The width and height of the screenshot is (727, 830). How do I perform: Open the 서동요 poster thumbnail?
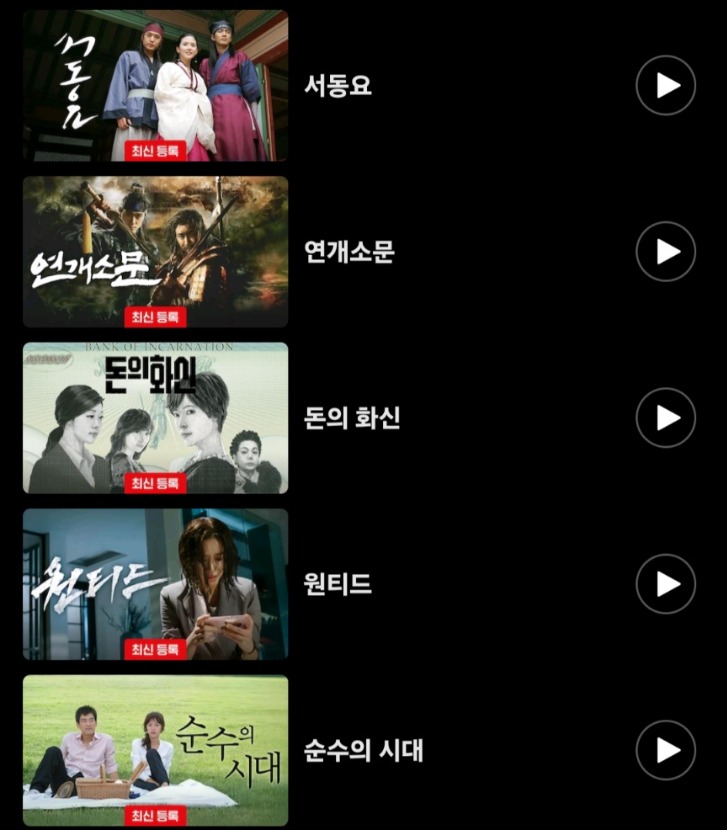(x=155, y=85)
